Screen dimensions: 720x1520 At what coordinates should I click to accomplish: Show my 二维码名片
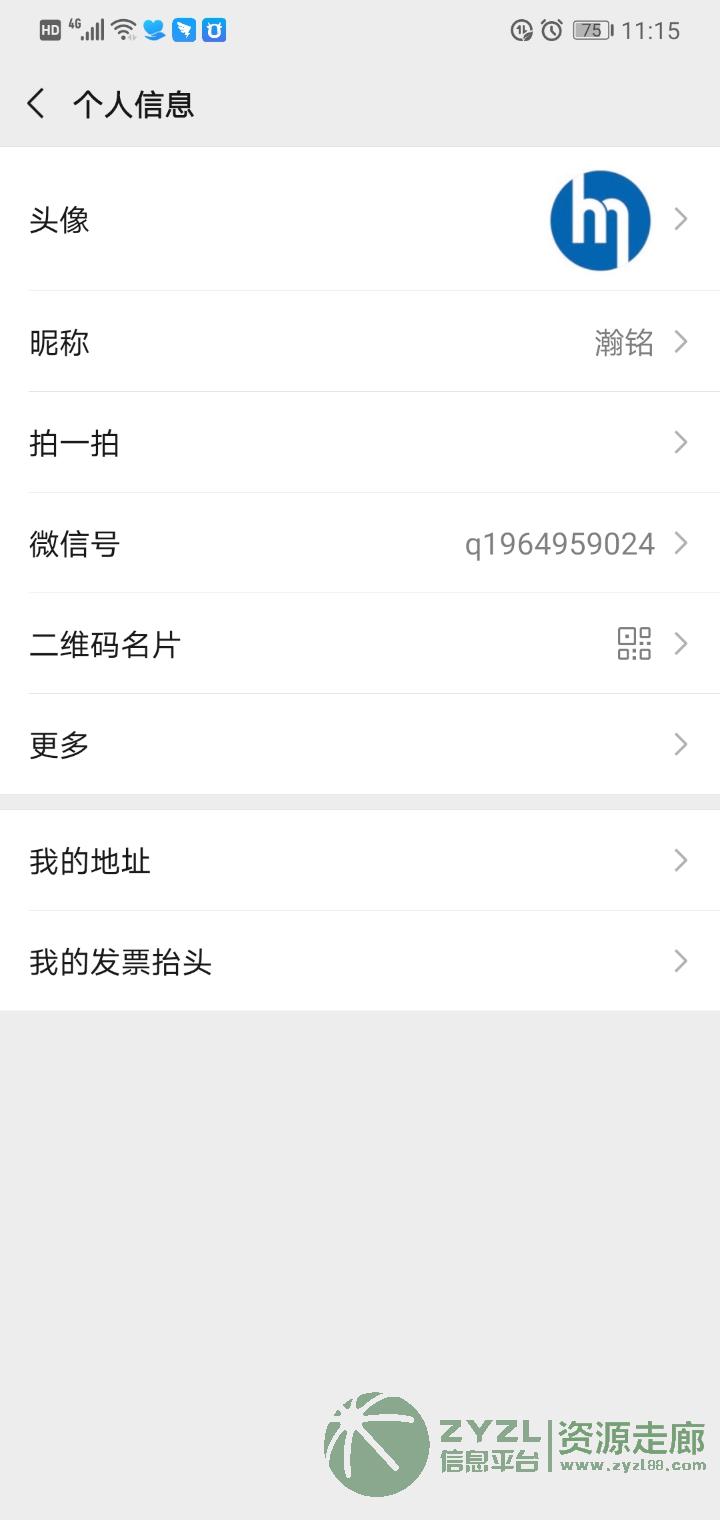[x=360, y=644]
